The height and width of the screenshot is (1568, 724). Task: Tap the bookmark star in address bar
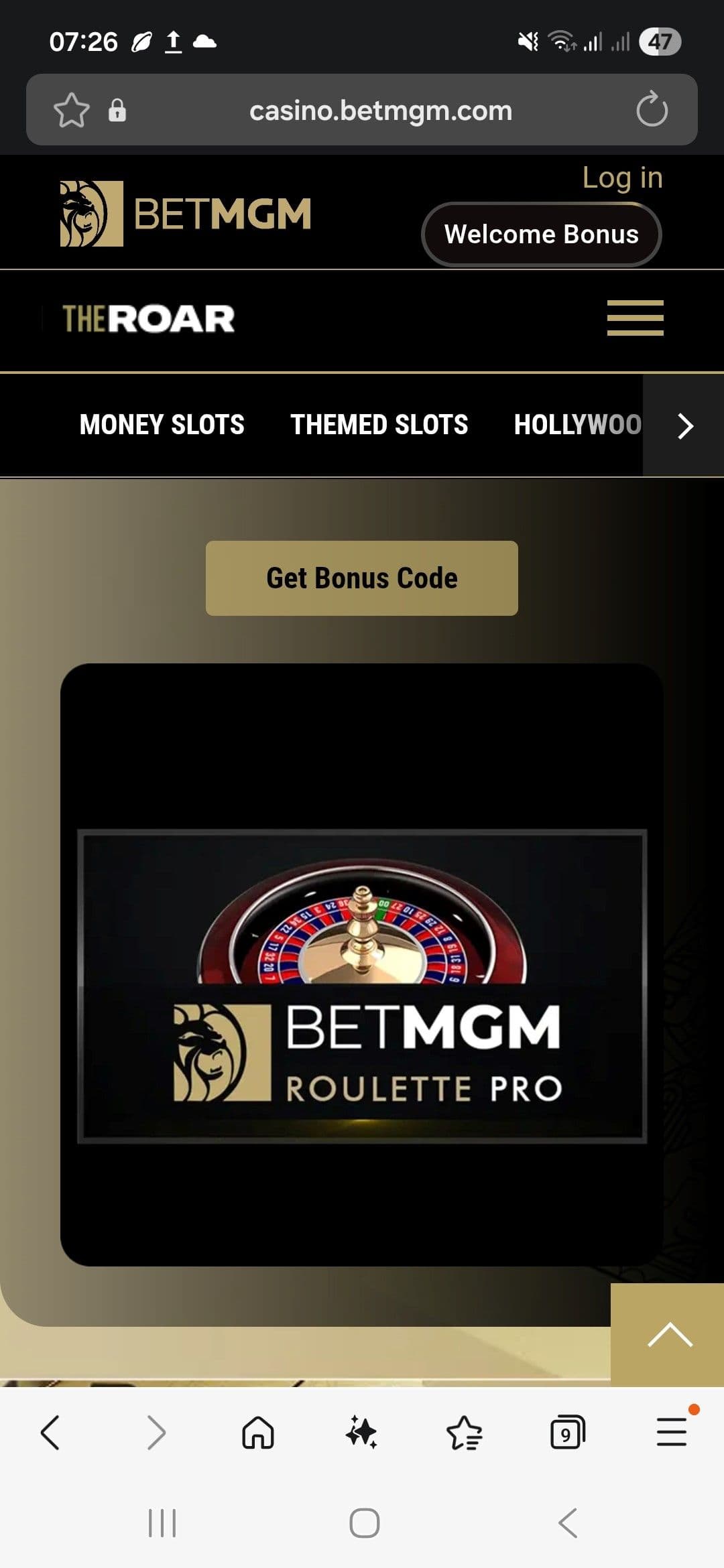(72, 110)
